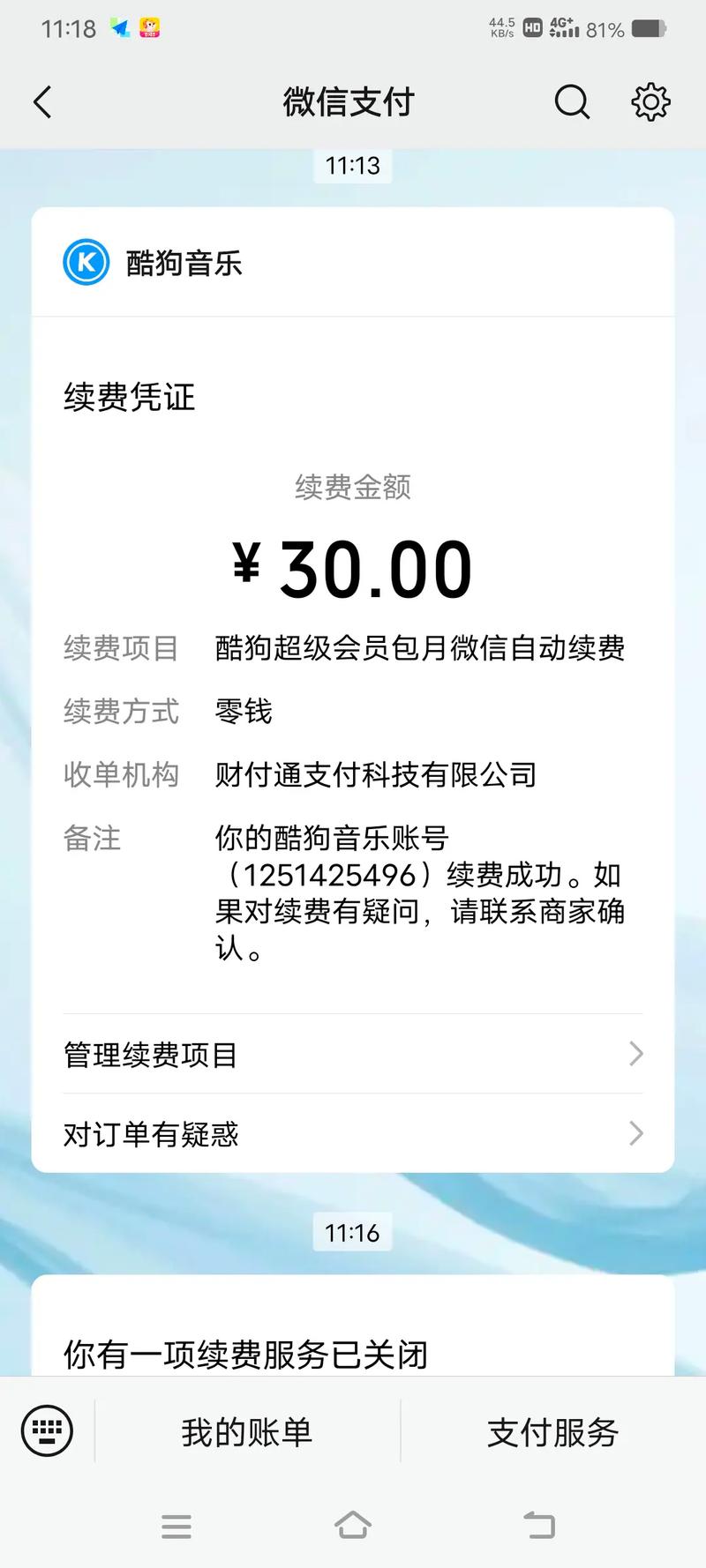The height and width of the screenshot is (1568, 706).
Task: Switch to the keyboard input
Action: [x=47, y=1430]
